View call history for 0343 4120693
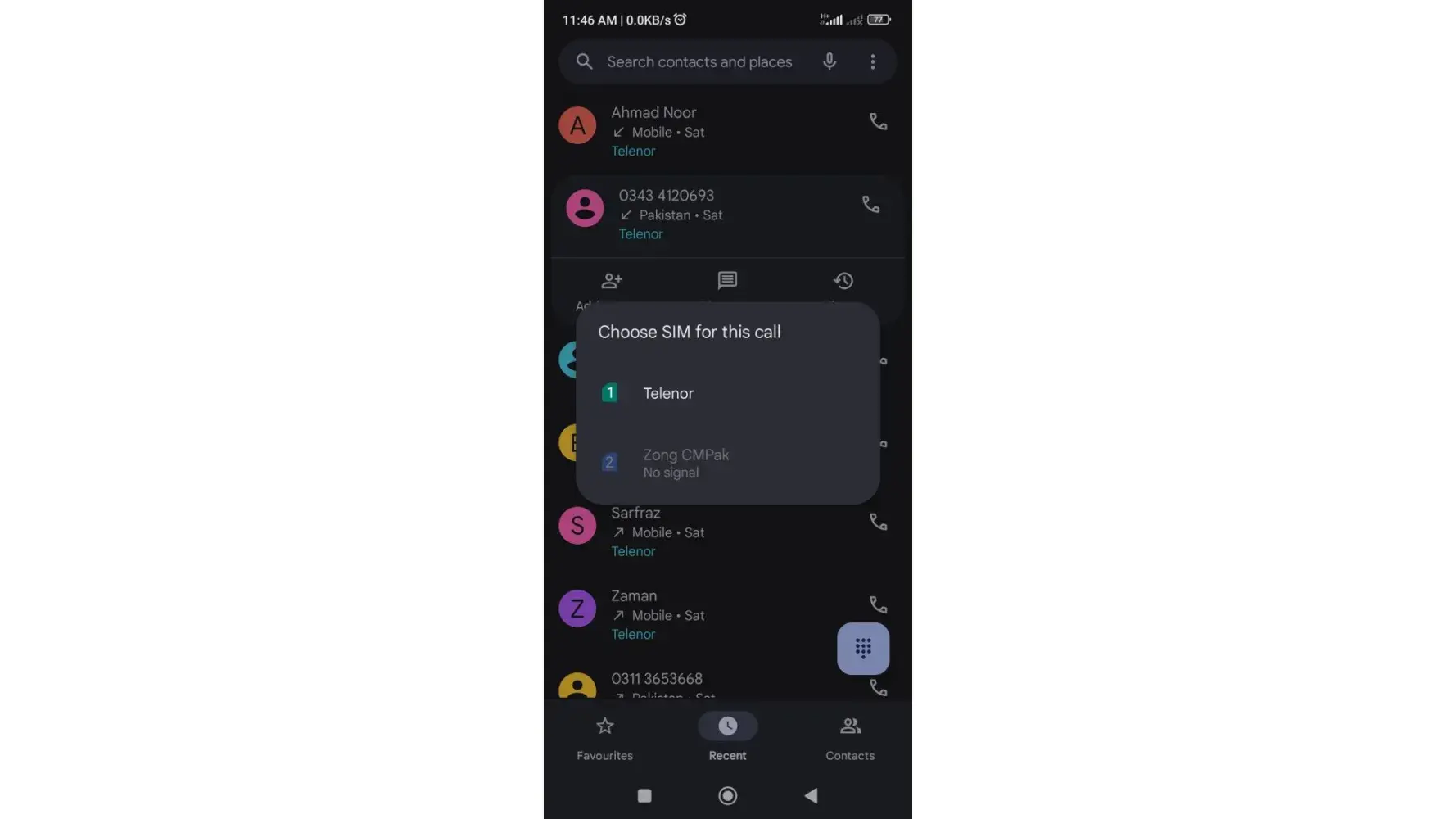 click(x=843, y=281)
